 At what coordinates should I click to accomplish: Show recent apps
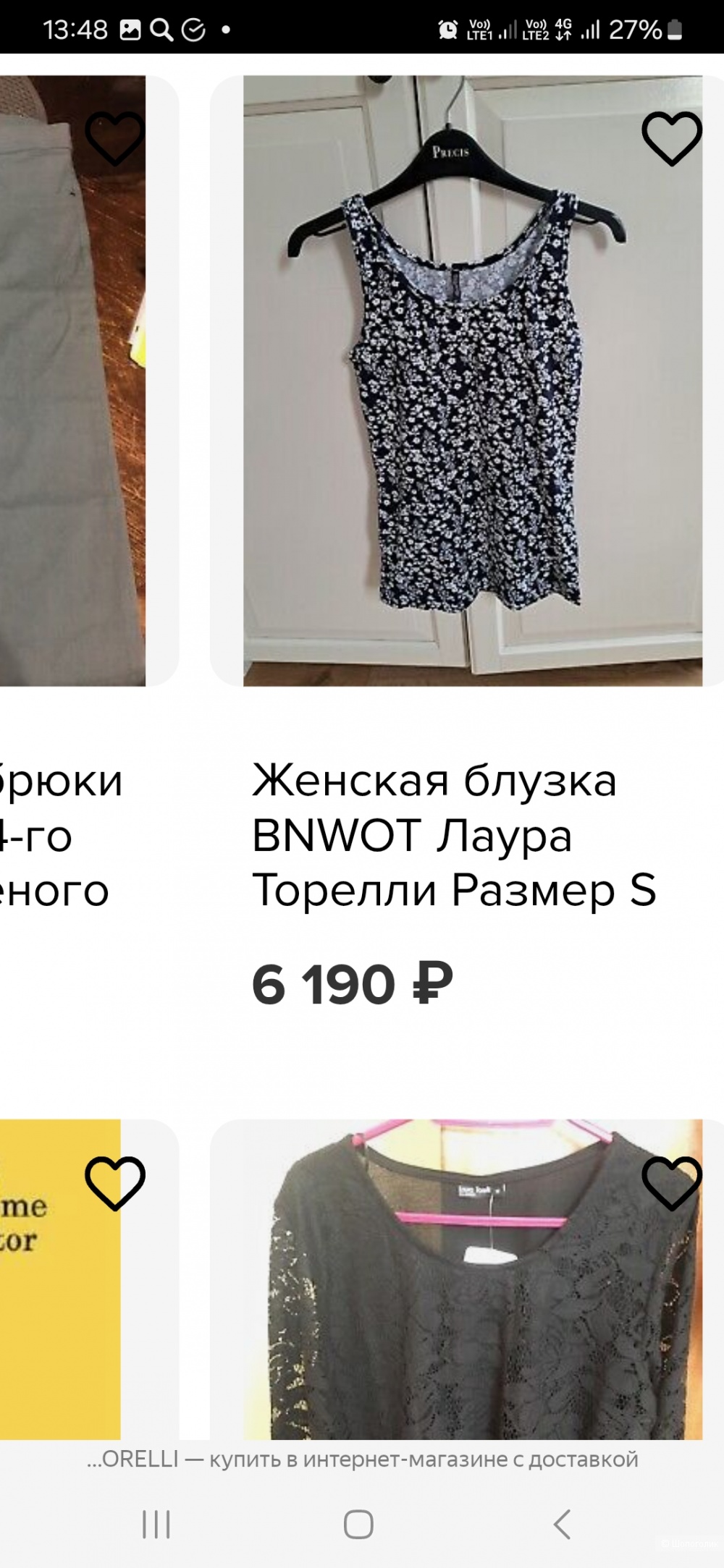(x=156, y=1525)
